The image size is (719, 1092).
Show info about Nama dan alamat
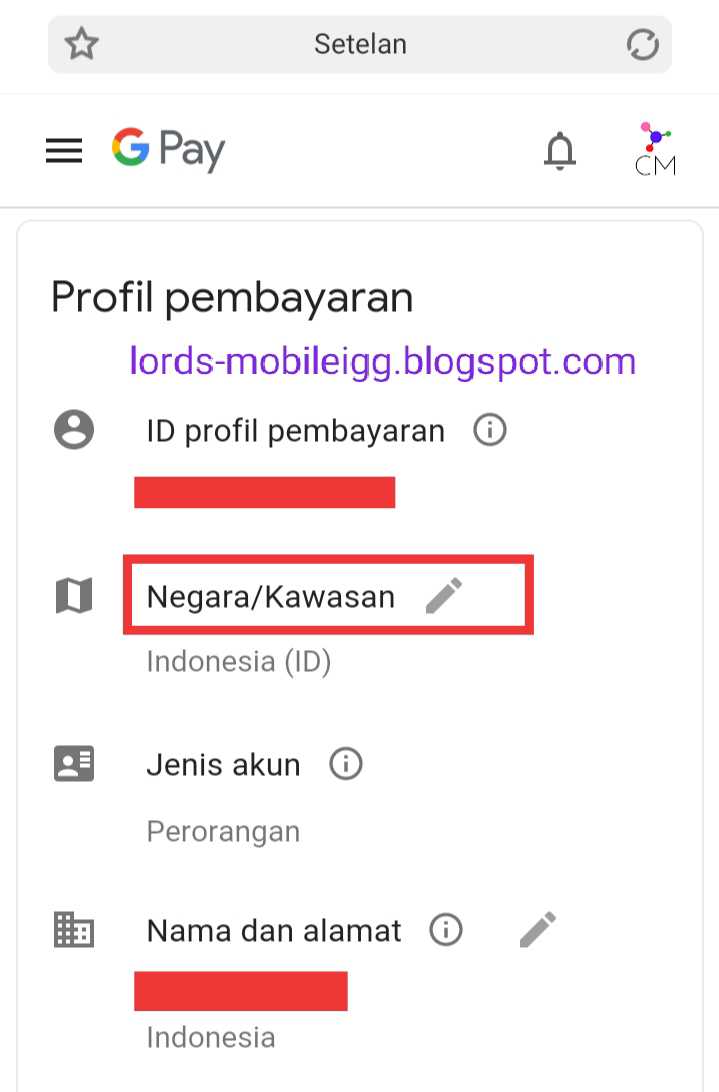pos(446,929)
